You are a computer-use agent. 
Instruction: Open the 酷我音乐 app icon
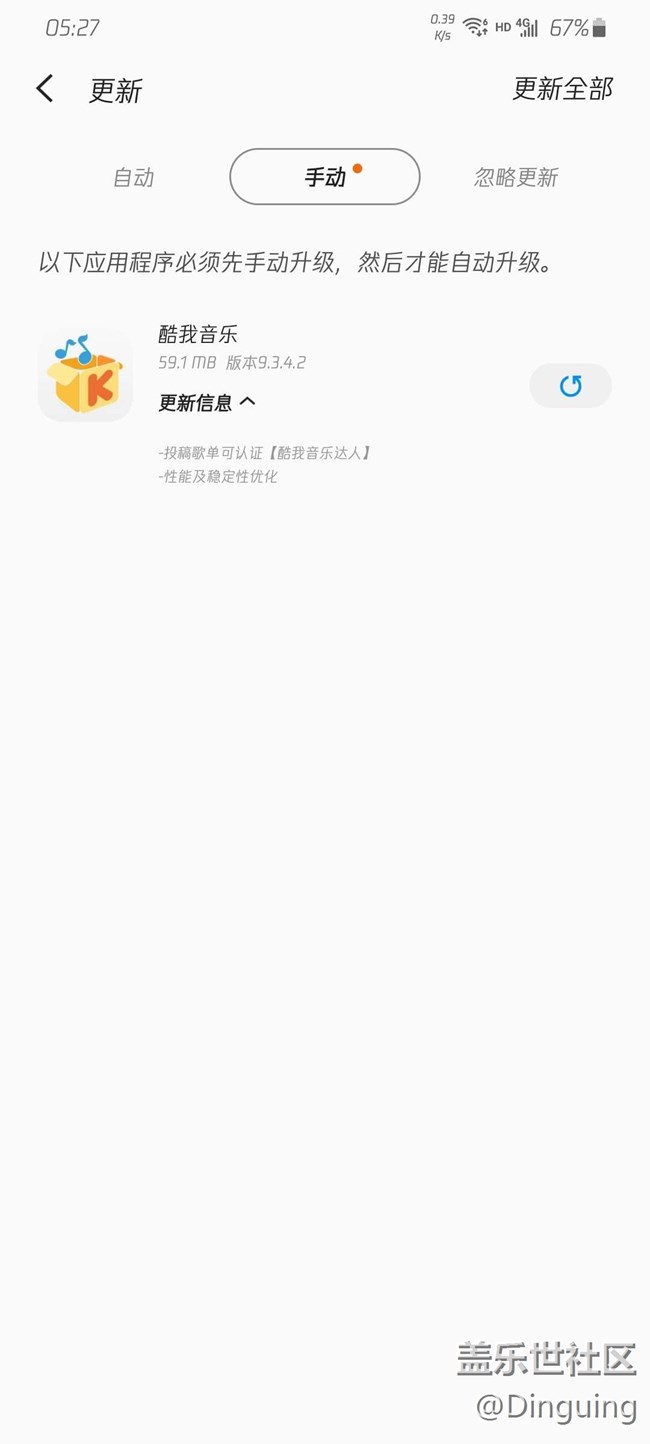coord(85,374)
